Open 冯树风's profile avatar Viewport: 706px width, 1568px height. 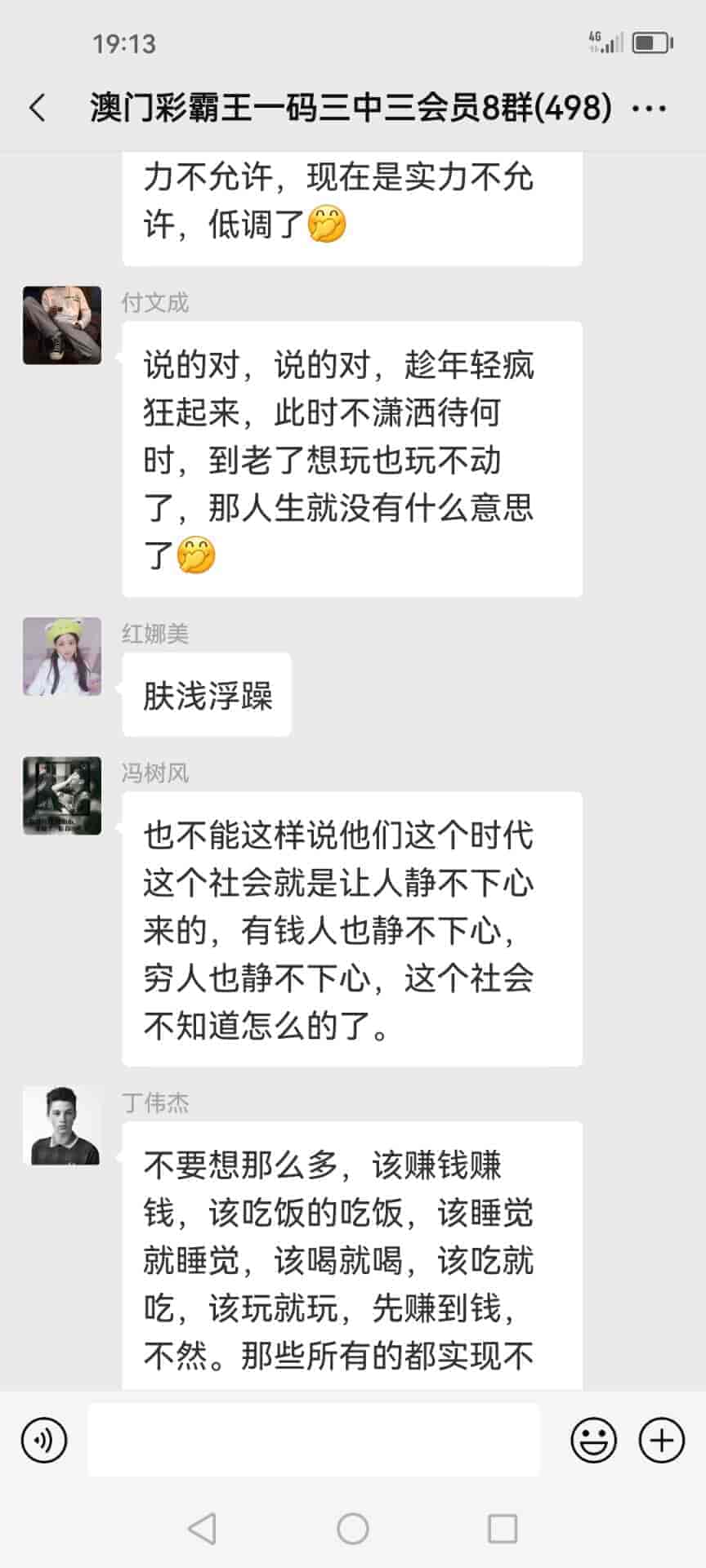point(62,795)
